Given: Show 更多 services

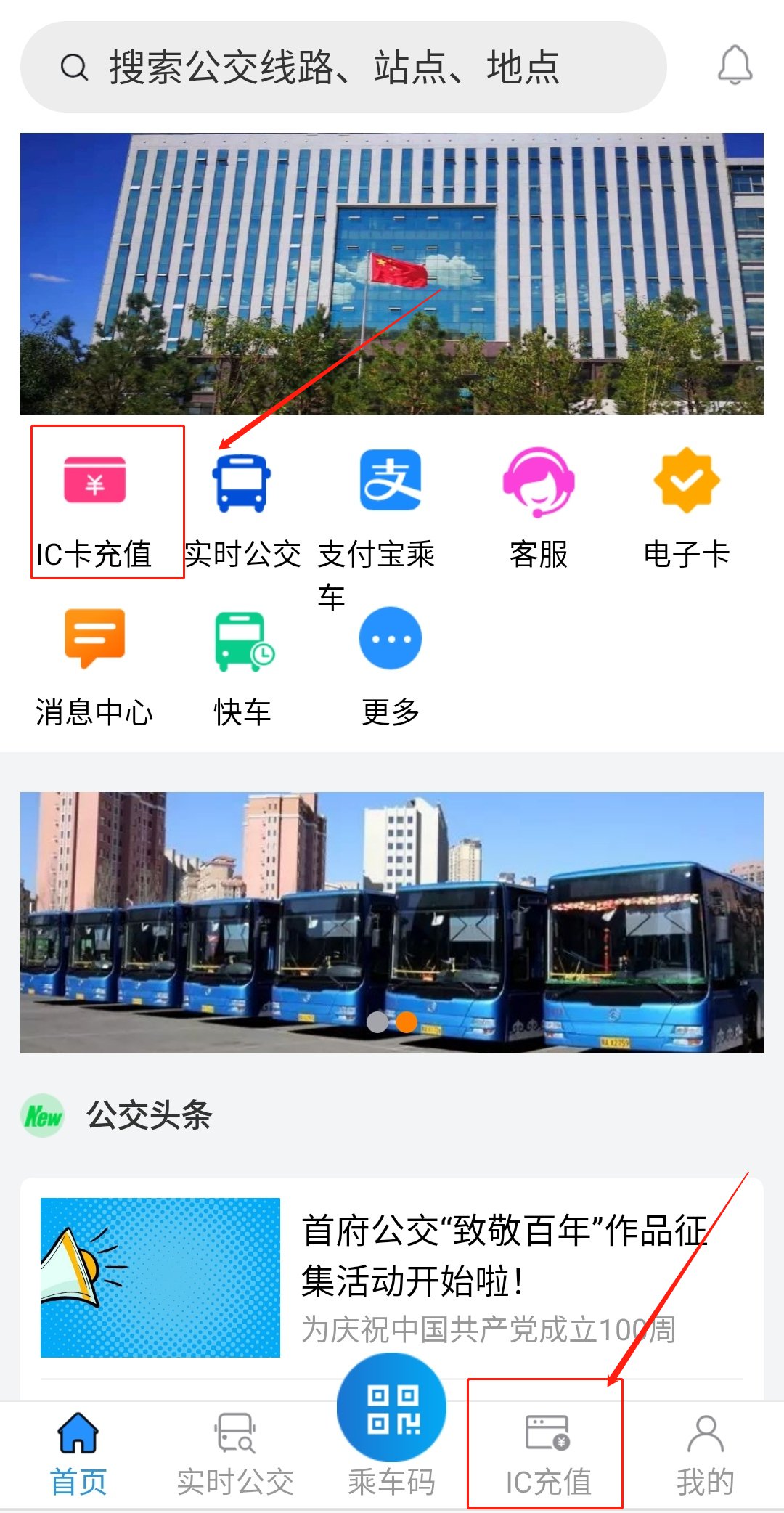Looking at the screenshot, I should [x=390, y=665].
